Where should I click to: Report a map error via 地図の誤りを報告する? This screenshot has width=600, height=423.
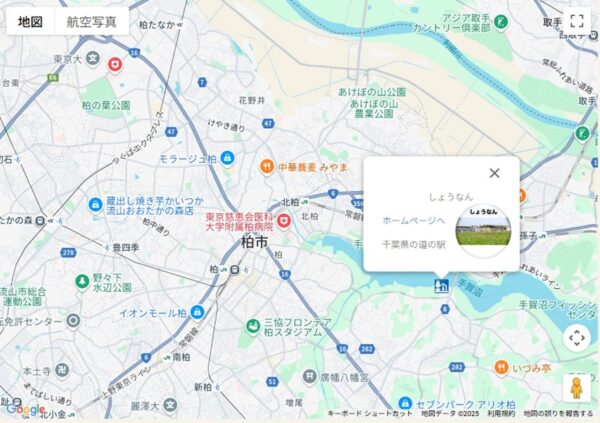click(x=557, y=413)
